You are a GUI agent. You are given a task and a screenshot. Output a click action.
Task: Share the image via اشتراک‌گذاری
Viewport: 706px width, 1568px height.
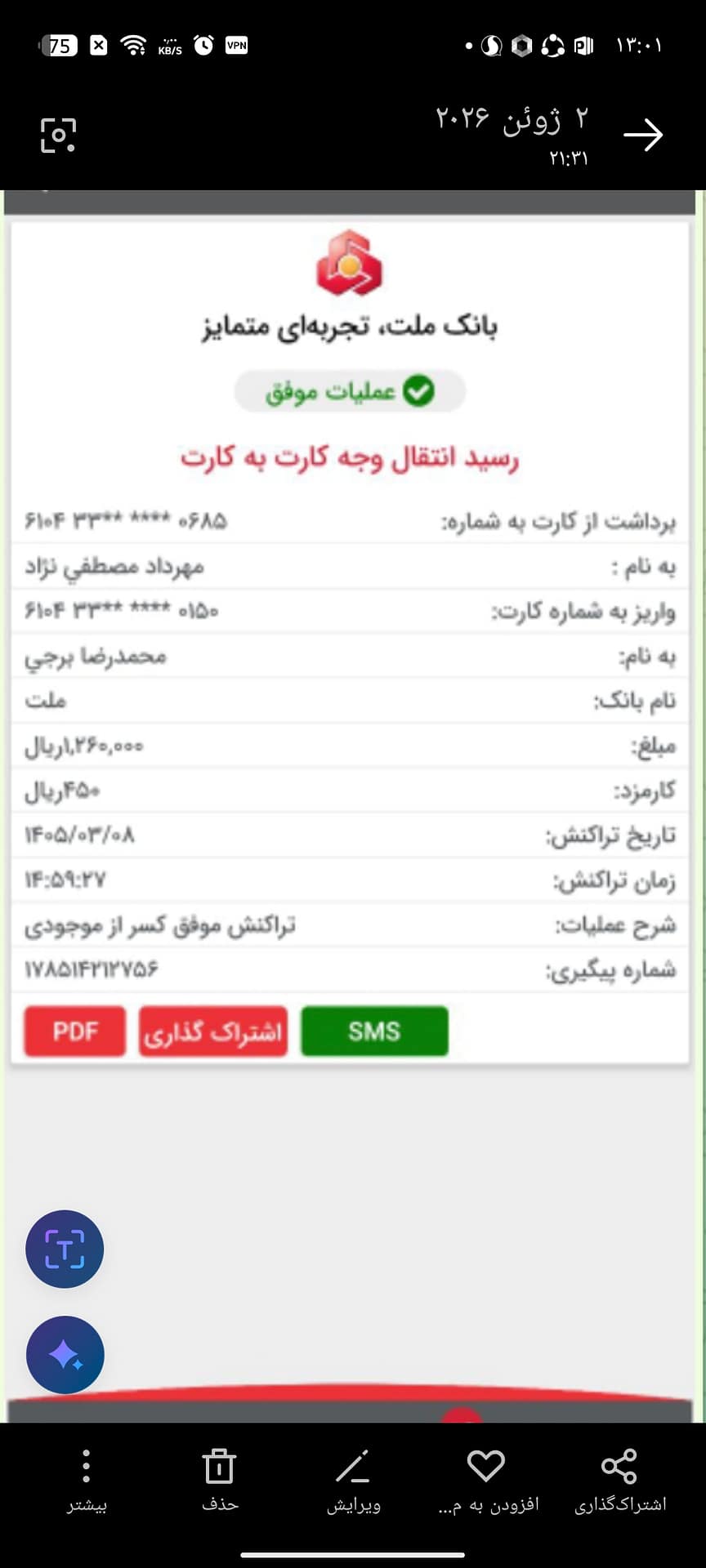click(x=619, y=1483)
